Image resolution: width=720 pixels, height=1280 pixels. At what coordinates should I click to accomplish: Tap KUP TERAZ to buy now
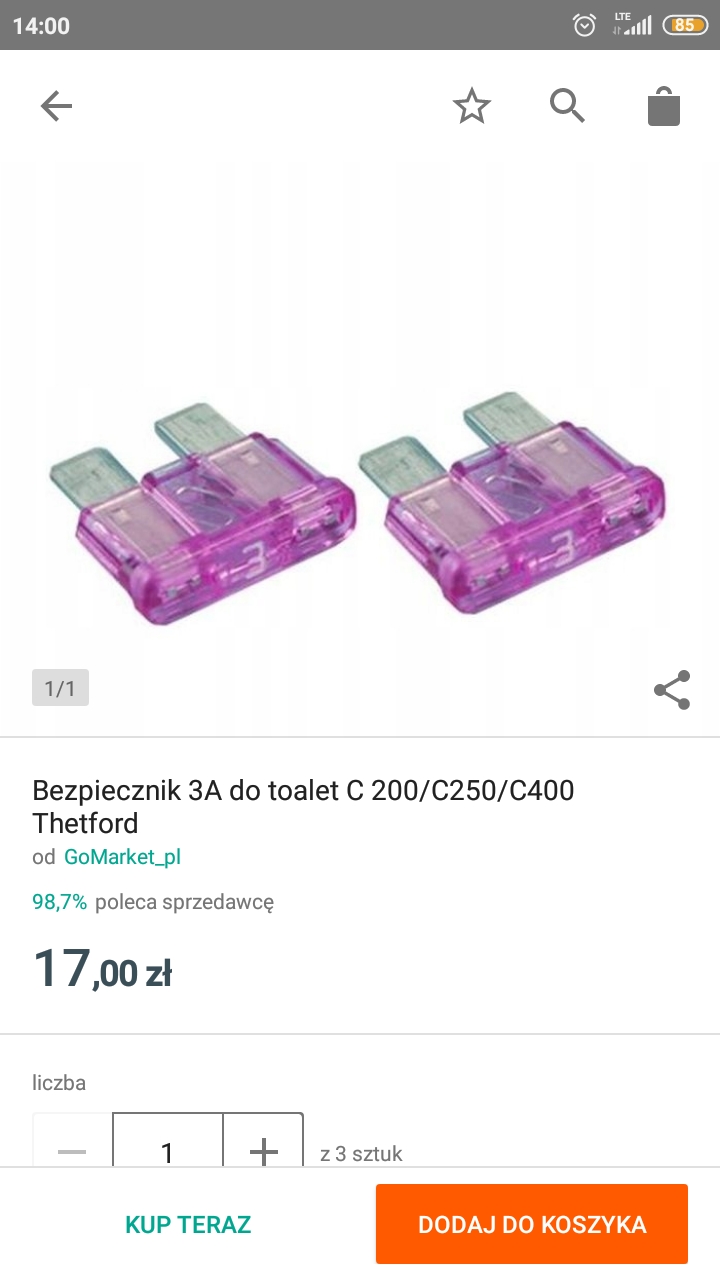[x=188, y=1224]
